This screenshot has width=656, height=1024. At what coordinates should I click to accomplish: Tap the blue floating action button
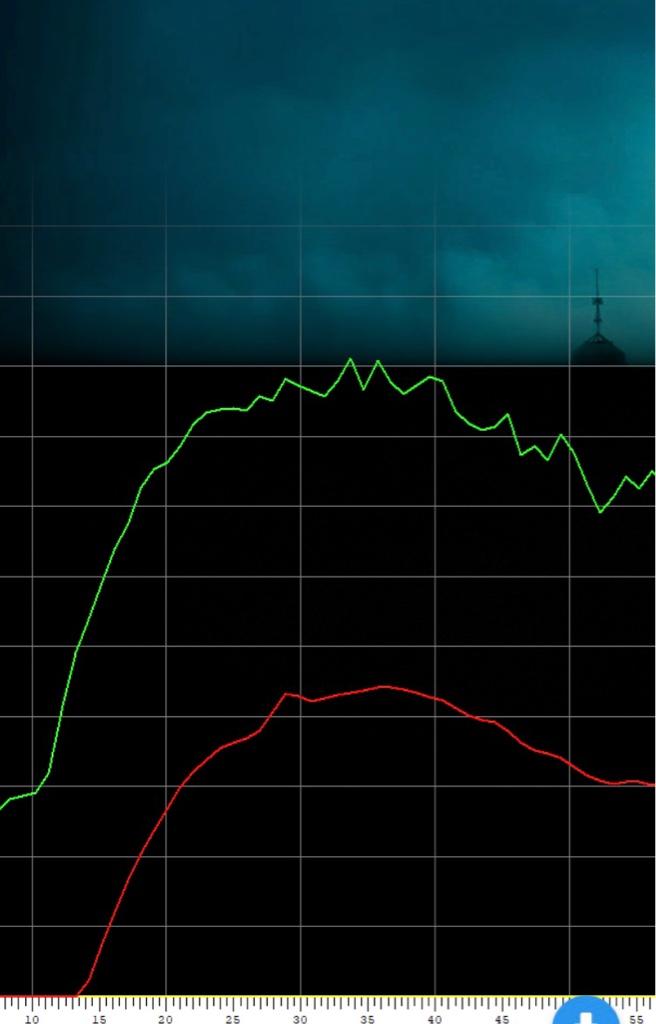[x=586, y=1013]
